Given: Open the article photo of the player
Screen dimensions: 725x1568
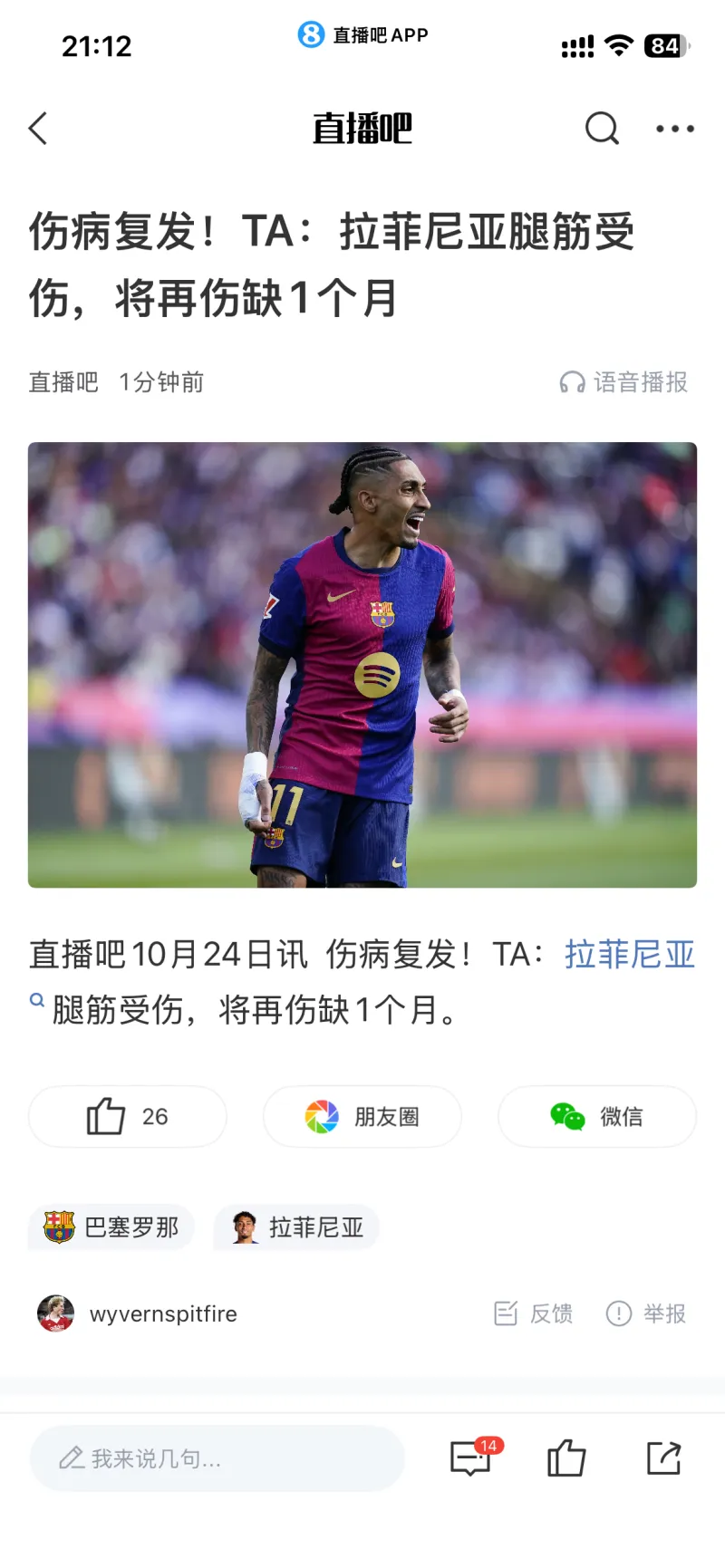Looking at the screenshot, I should pos(362,664).
